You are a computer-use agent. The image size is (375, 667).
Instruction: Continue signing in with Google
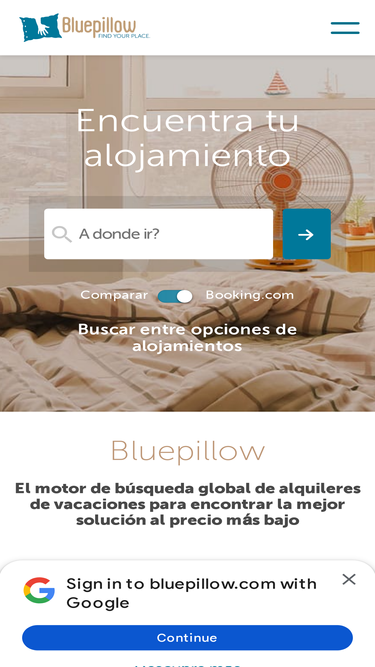pyautogui.click(x=188, y=638)
